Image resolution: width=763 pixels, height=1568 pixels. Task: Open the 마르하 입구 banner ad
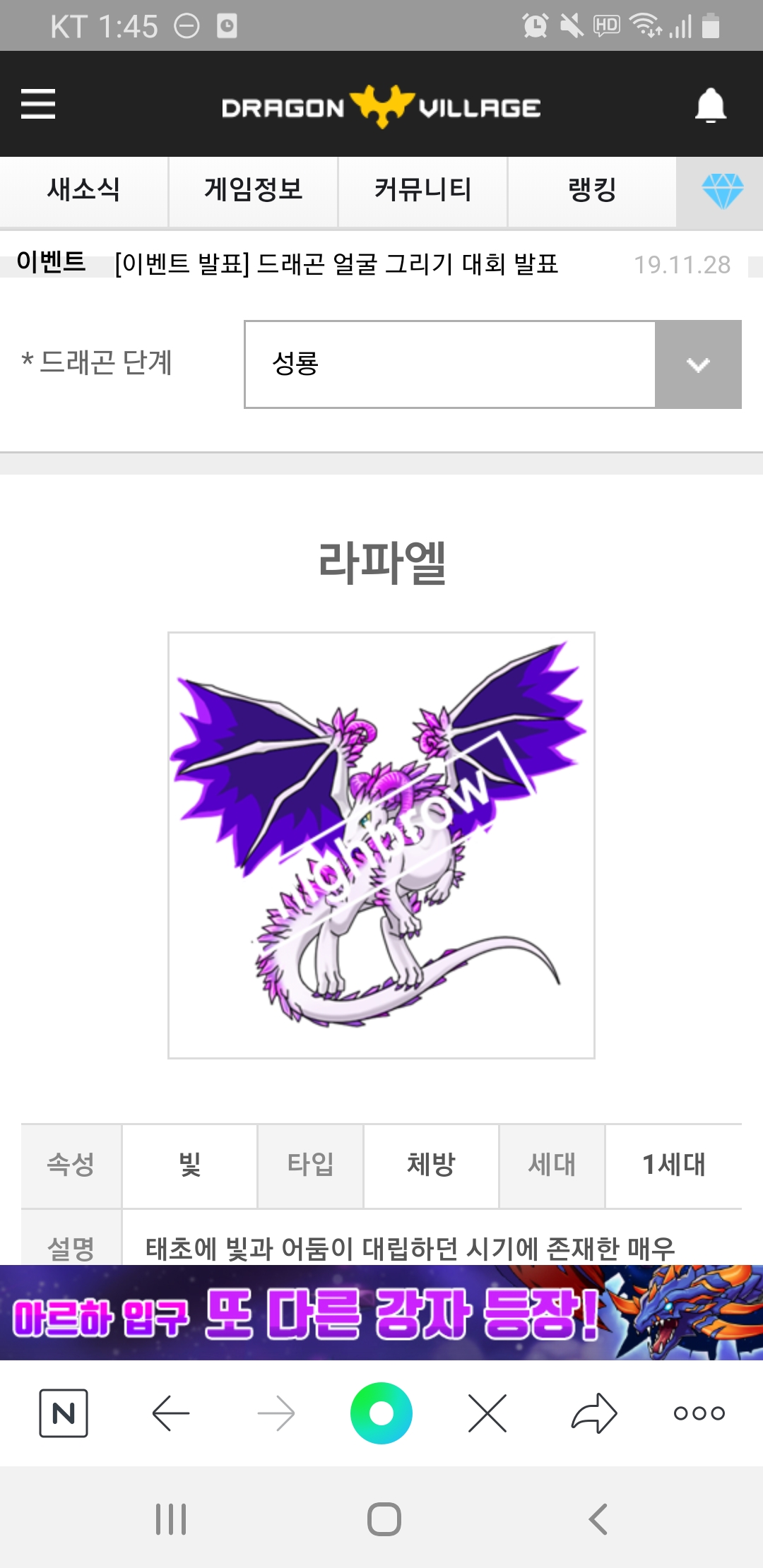381,1312
